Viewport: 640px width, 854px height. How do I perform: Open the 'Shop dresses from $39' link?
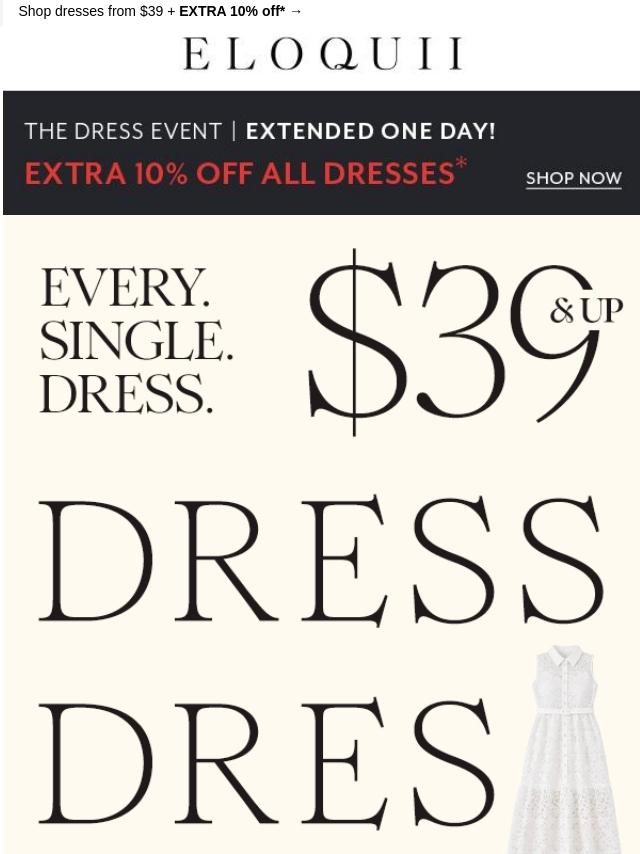(x=160, y=11)
